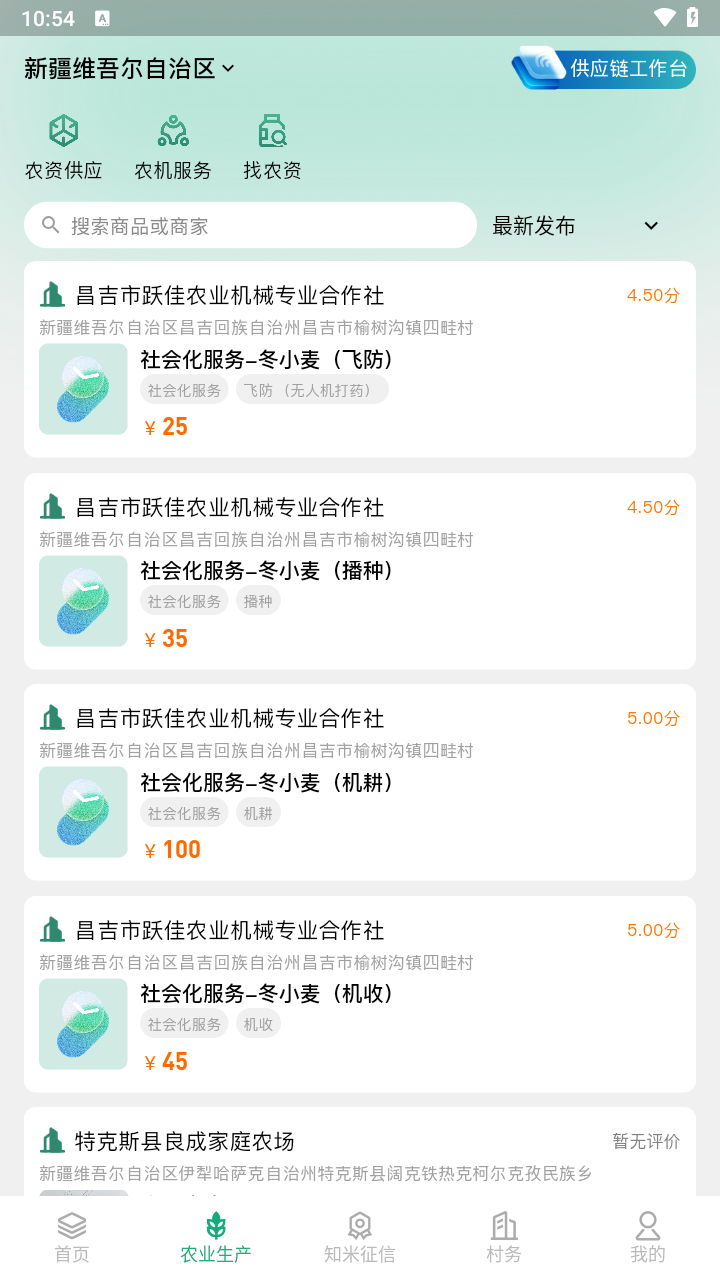The height and width of the screenshot is (1280, 720).
Task: Expand the 最新发布 sort dropdown
Action: (x=575, y=226)
